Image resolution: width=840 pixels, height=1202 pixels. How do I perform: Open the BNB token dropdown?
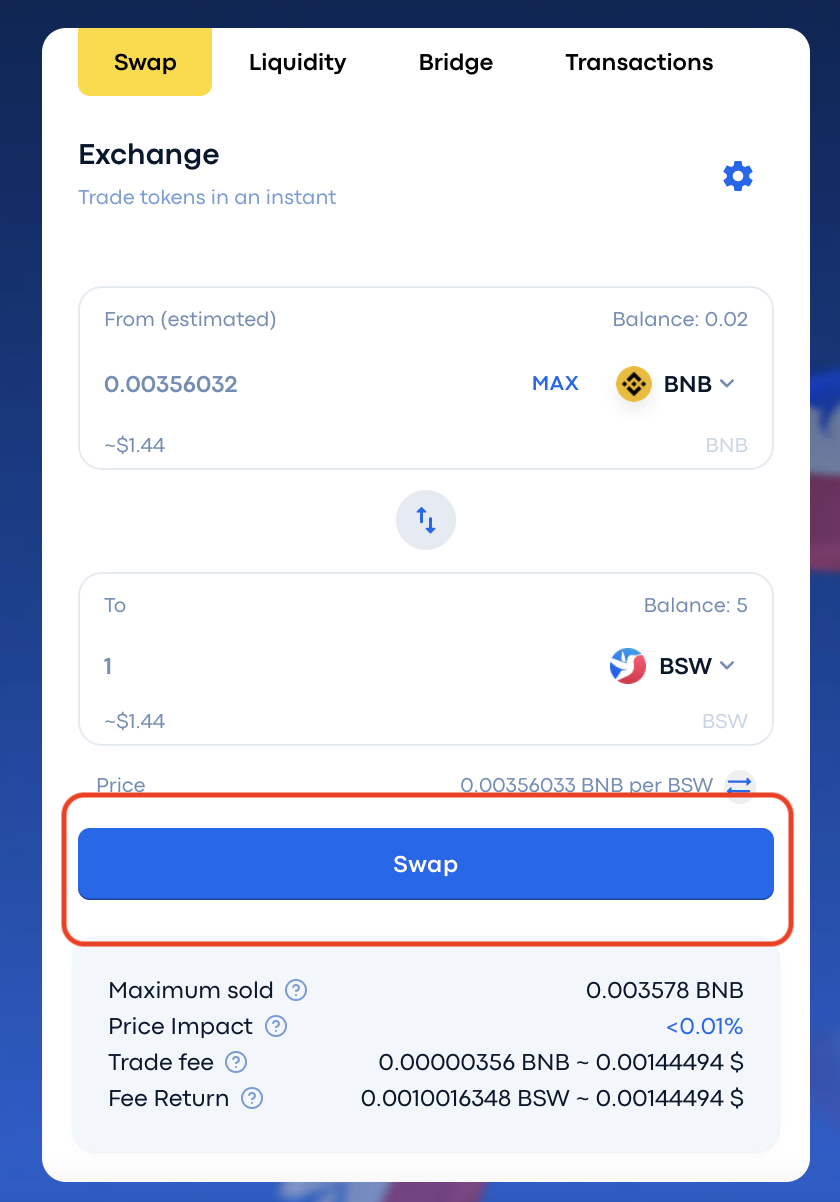(x=677, y=384)
